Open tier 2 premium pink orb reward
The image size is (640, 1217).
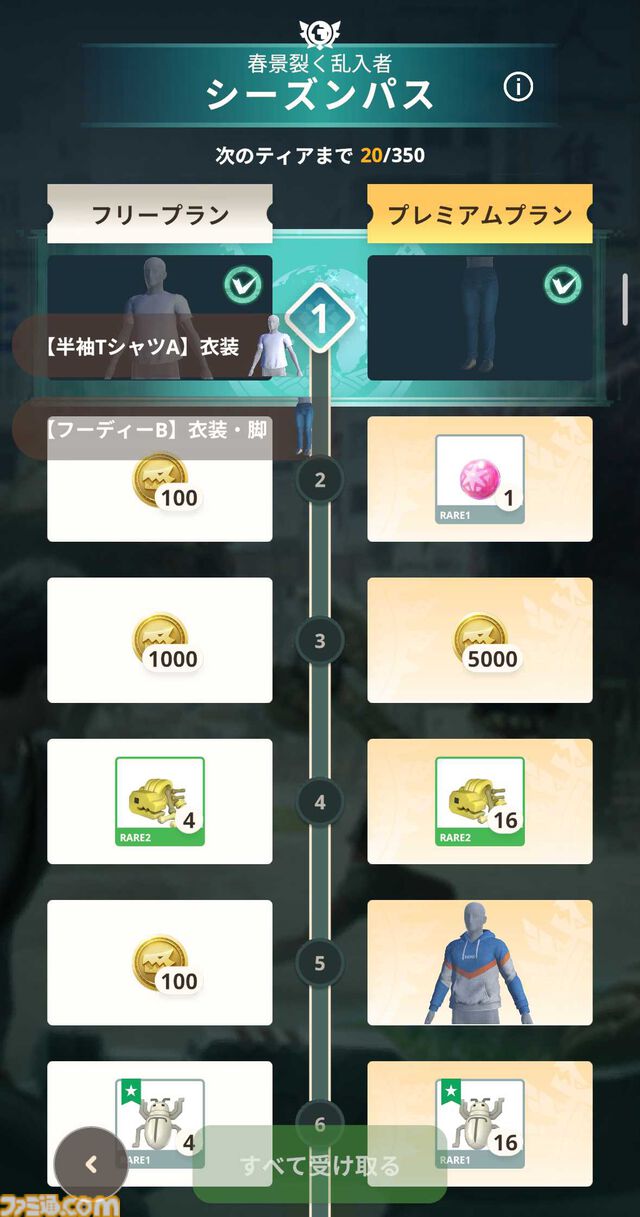point(480,479)
